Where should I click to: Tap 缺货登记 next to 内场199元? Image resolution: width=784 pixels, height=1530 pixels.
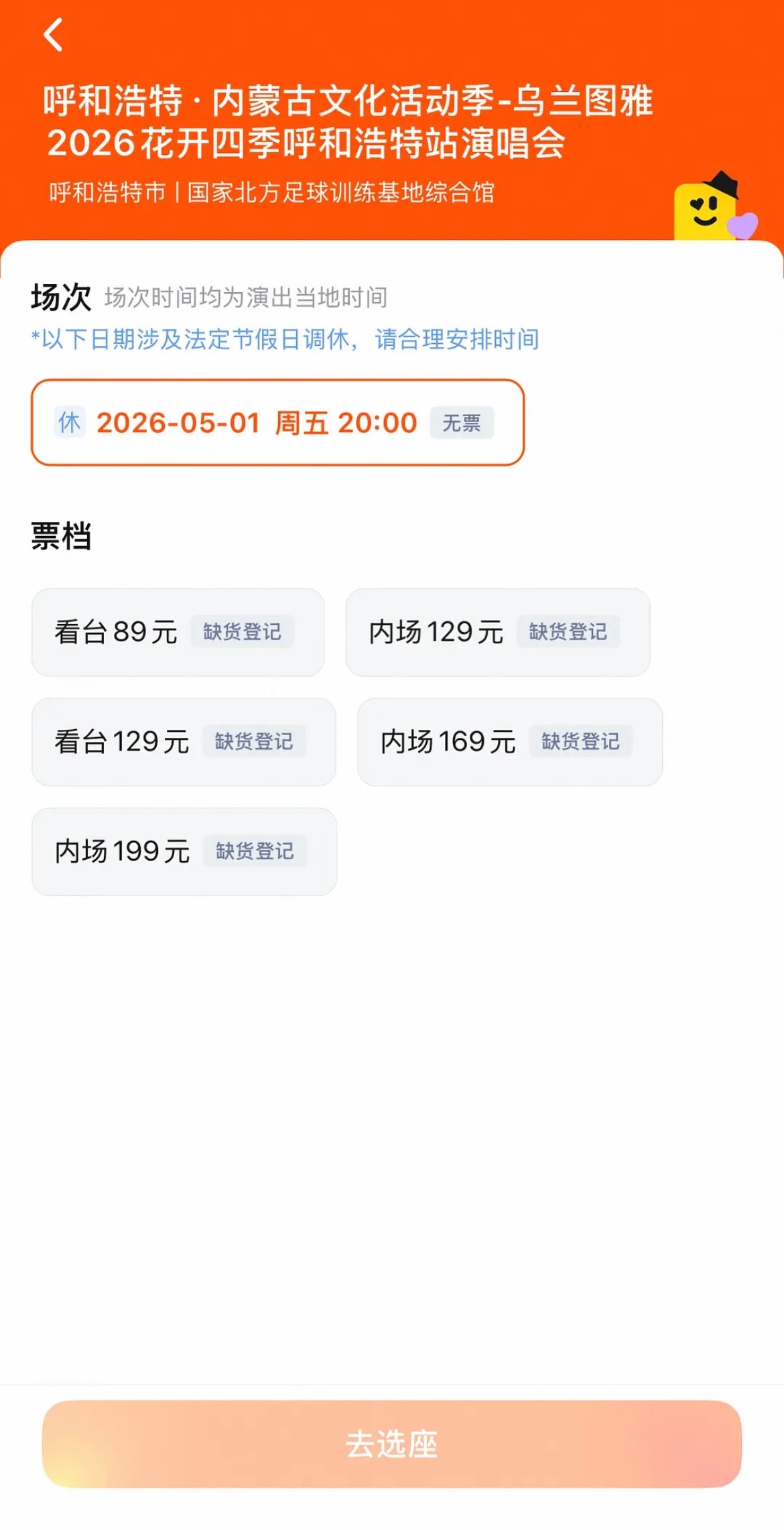[255, 852]
